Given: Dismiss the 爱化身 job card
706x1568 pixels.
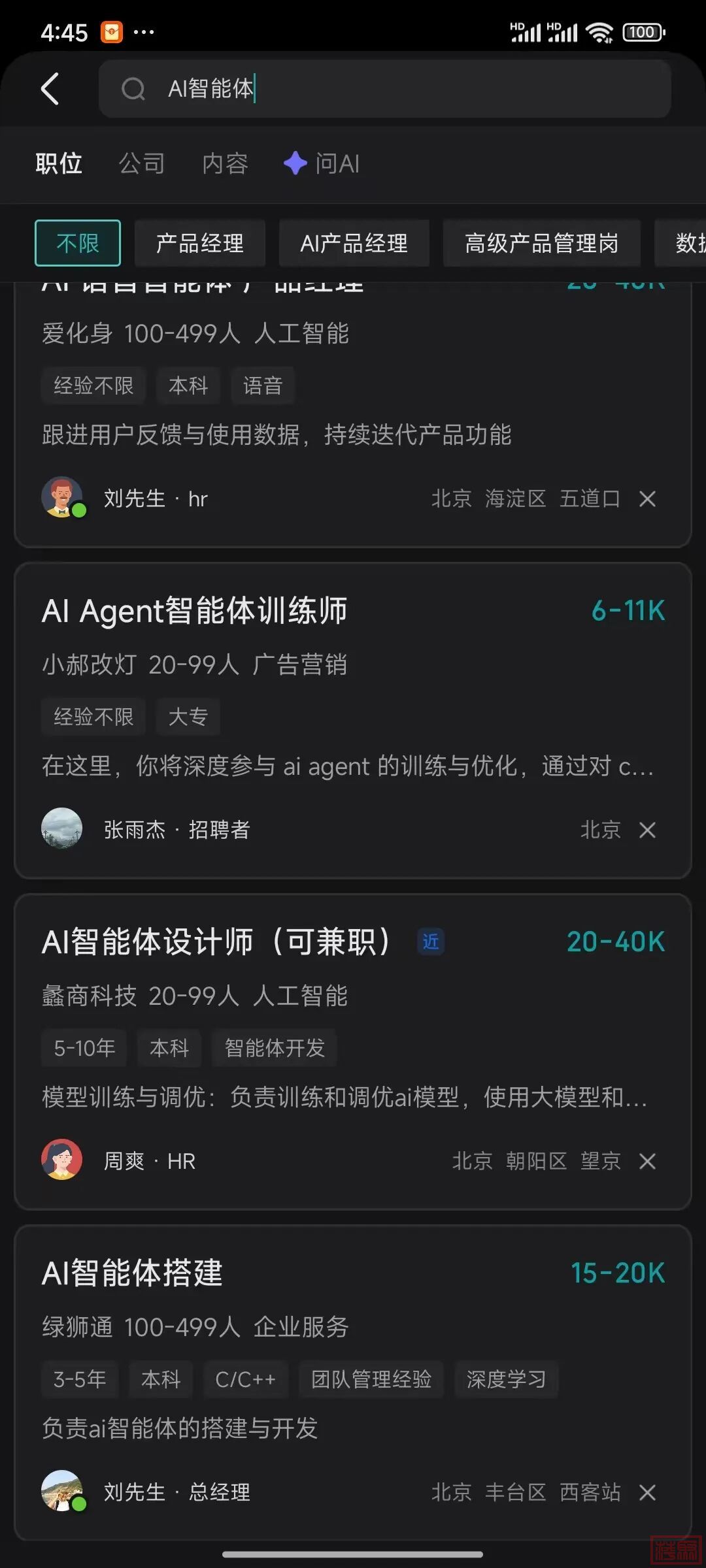Looking at the screenshot, I should click(x=647, y=499).
